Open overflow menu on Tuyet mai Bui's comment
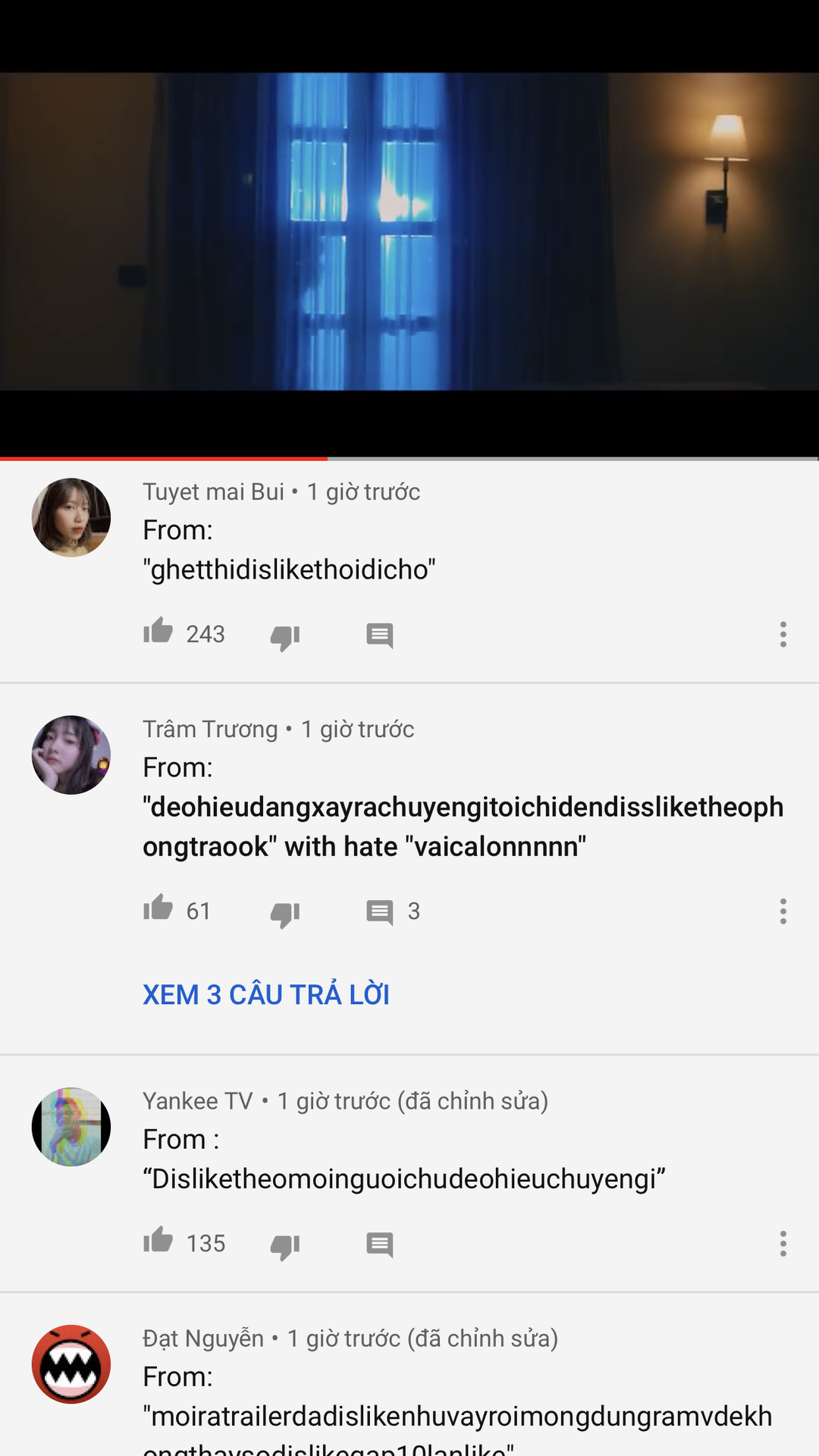 [783, 634]
